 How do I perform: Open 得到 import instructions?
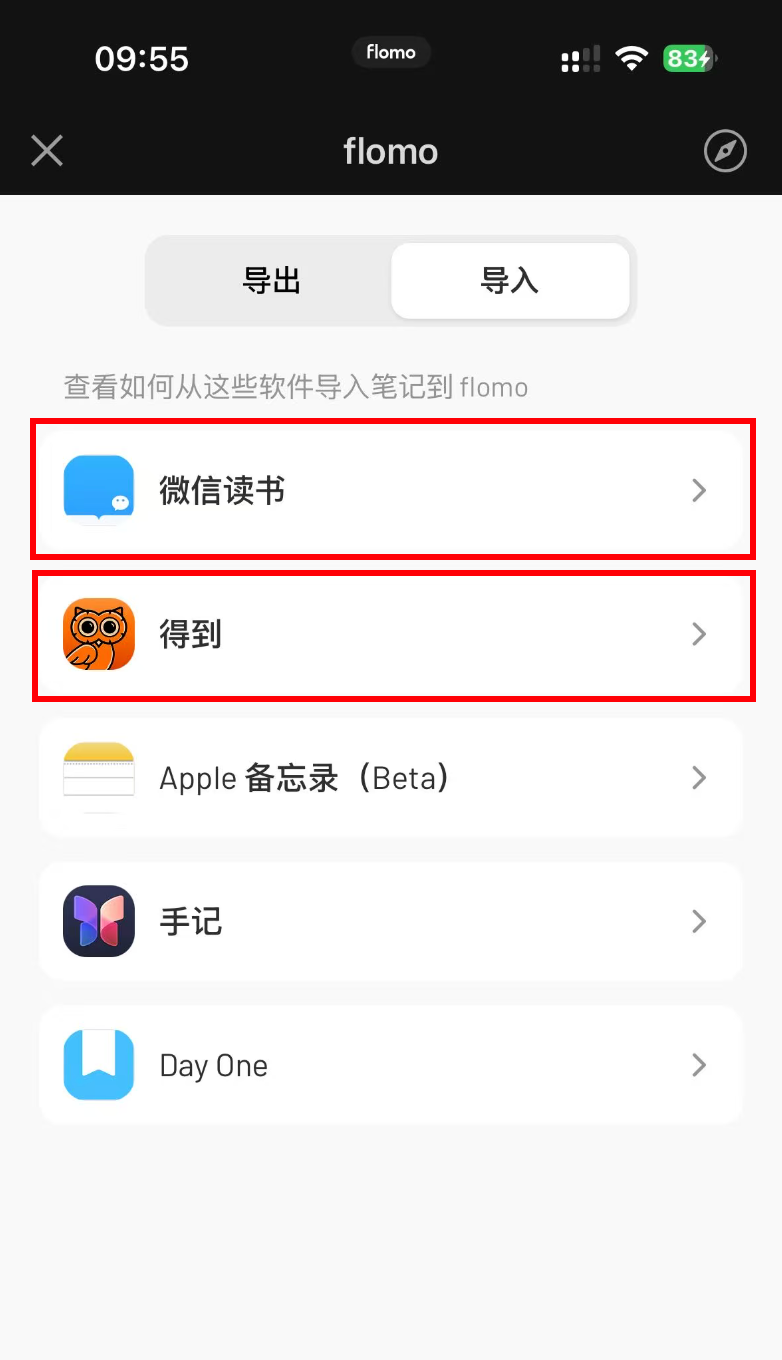391,634
